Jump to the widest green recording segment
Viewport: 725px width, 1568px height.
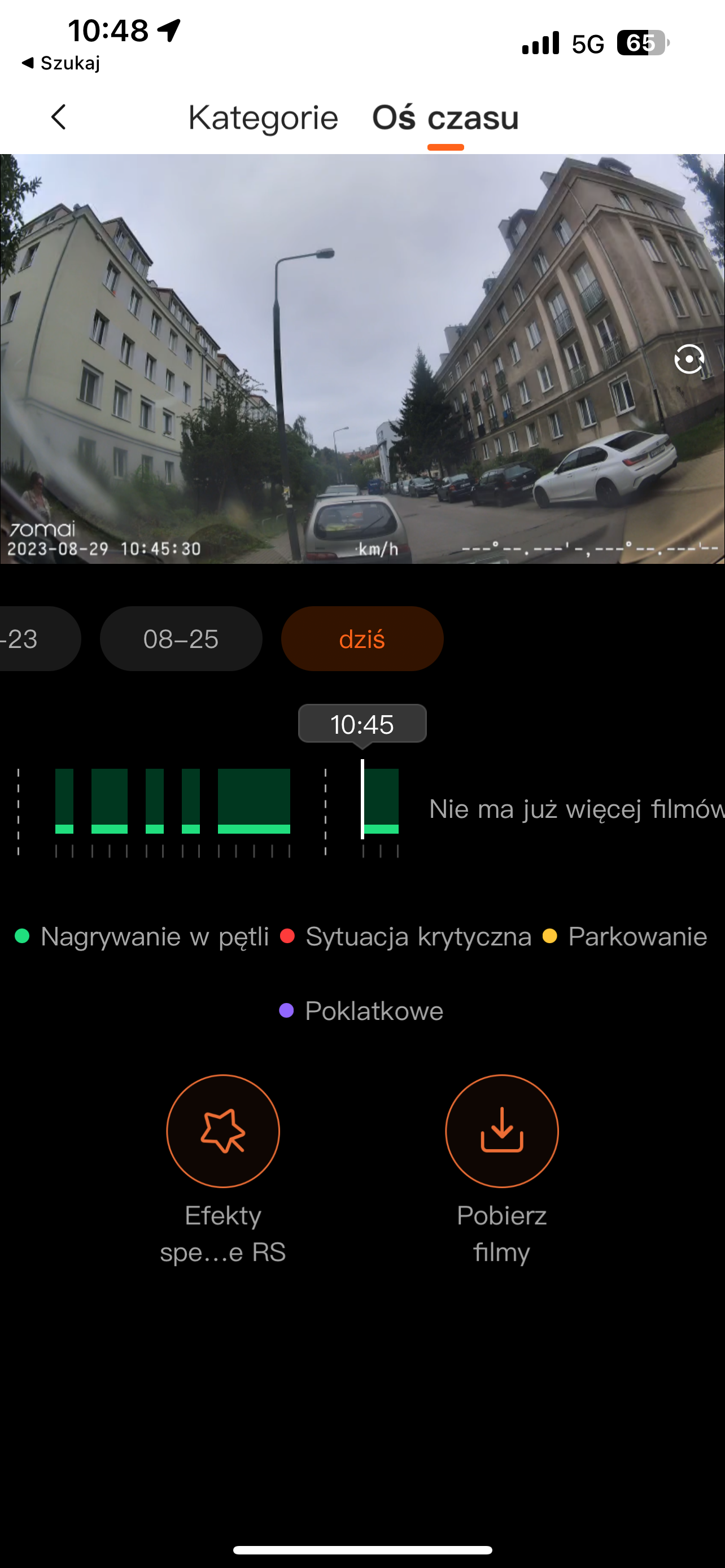tap(254, 800)
